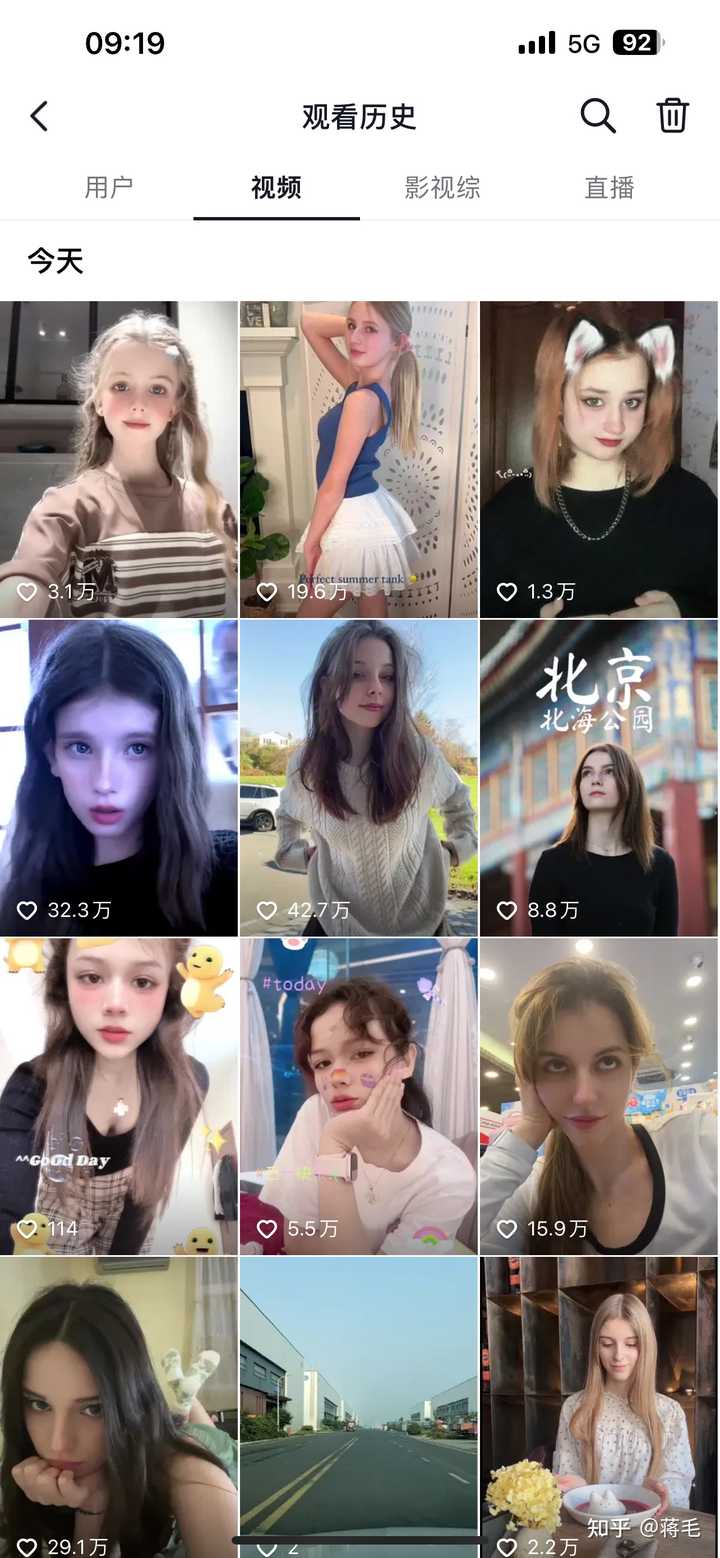Play the video with 19.6万 likes
Image resolution: width=720 pixels, height=1558 pixels.
[x=359, y=459]
